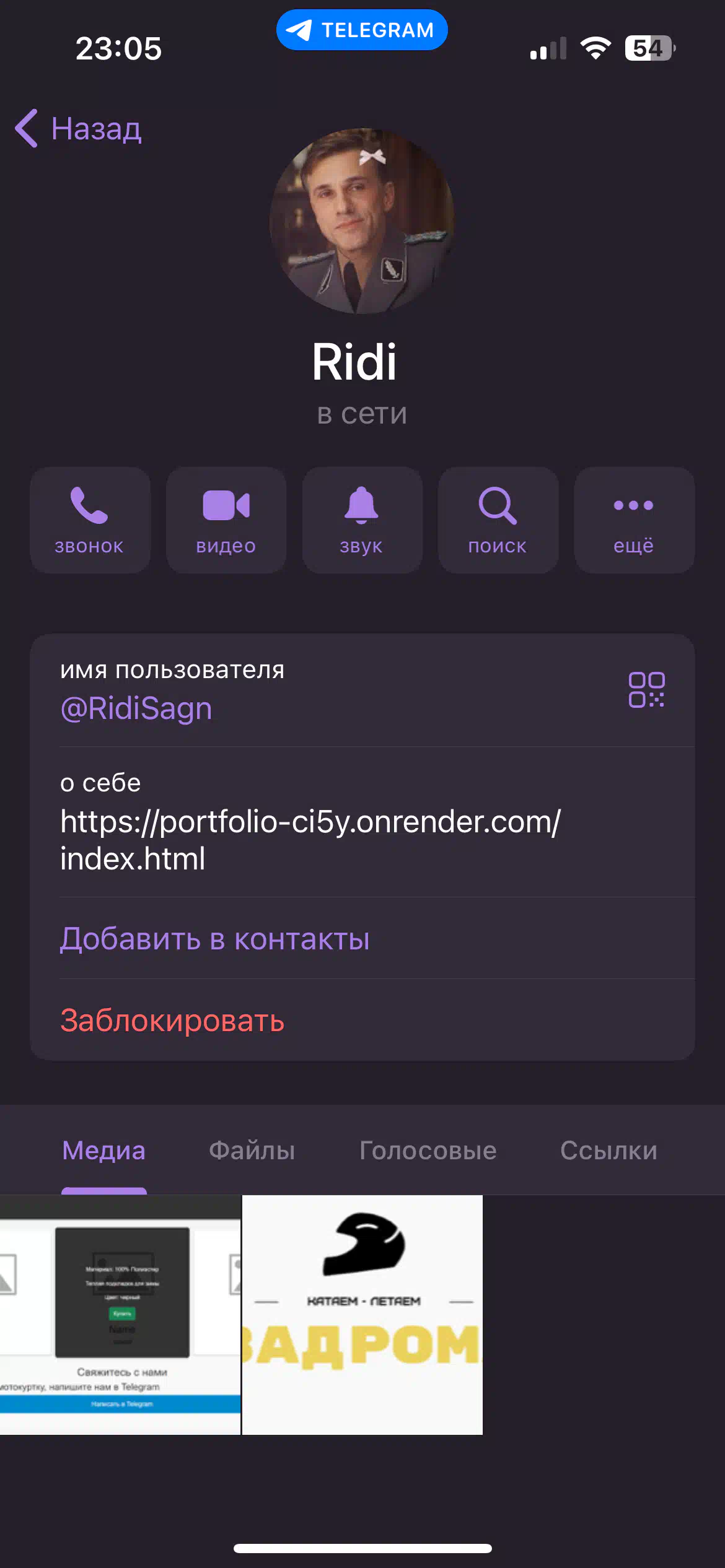725x1568 pixels.
Task: Start a voice call with звонок
Action: (x=90, y=520)
